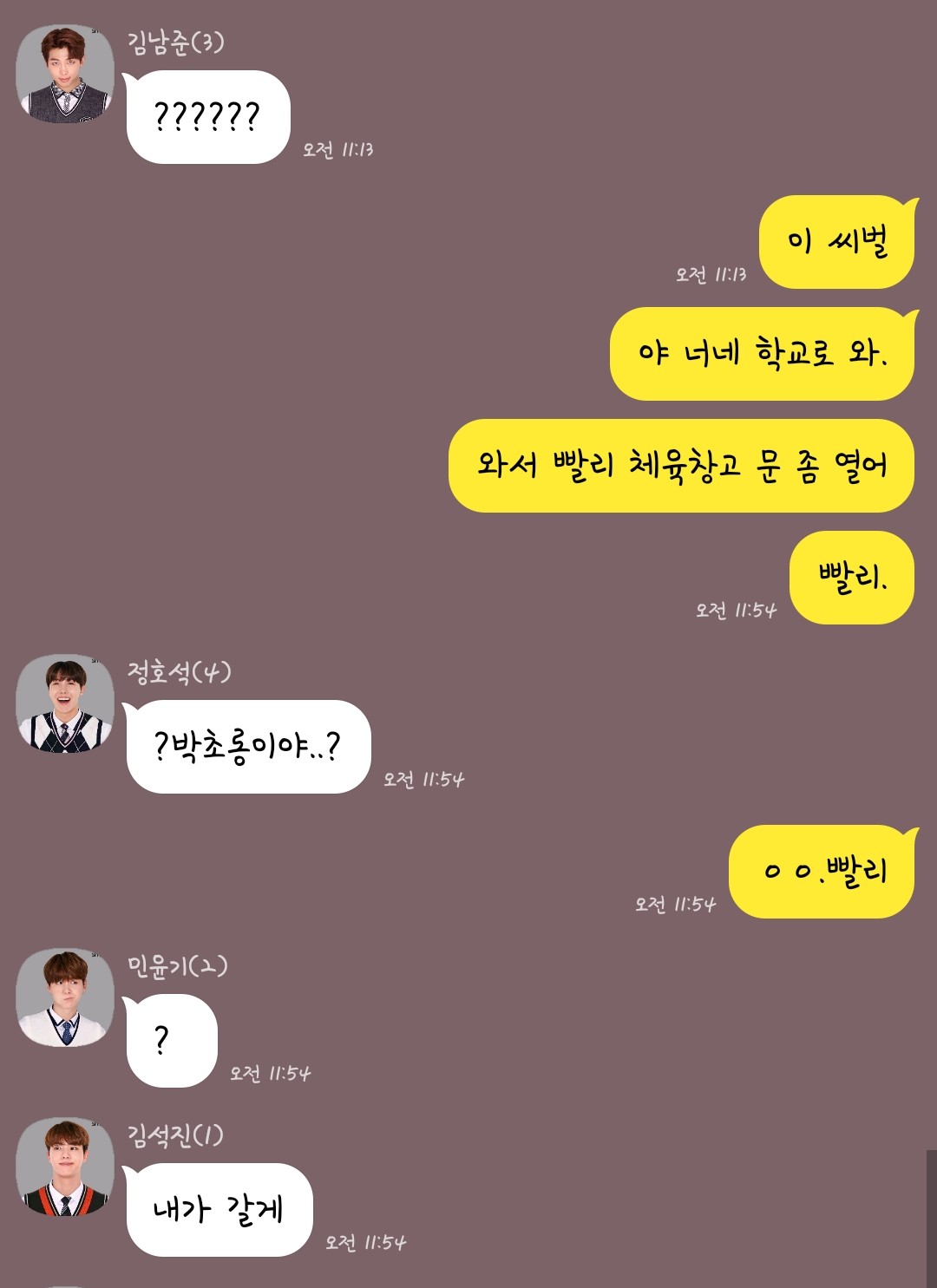
Task: Open the profile of 김석진
Action: [65, 1167]
